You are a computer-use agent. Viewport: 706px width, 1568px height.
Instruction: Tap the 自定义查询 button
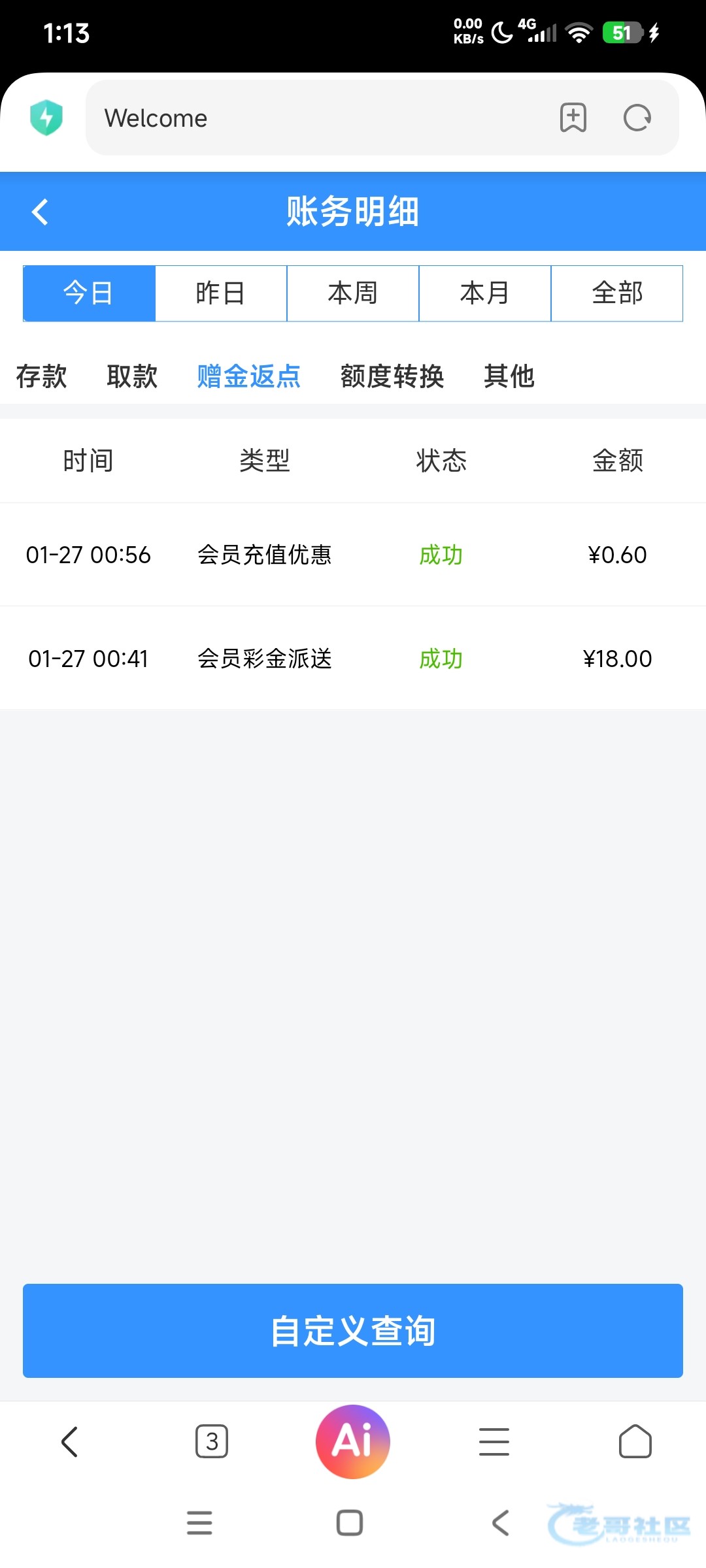coord(353,1331)
